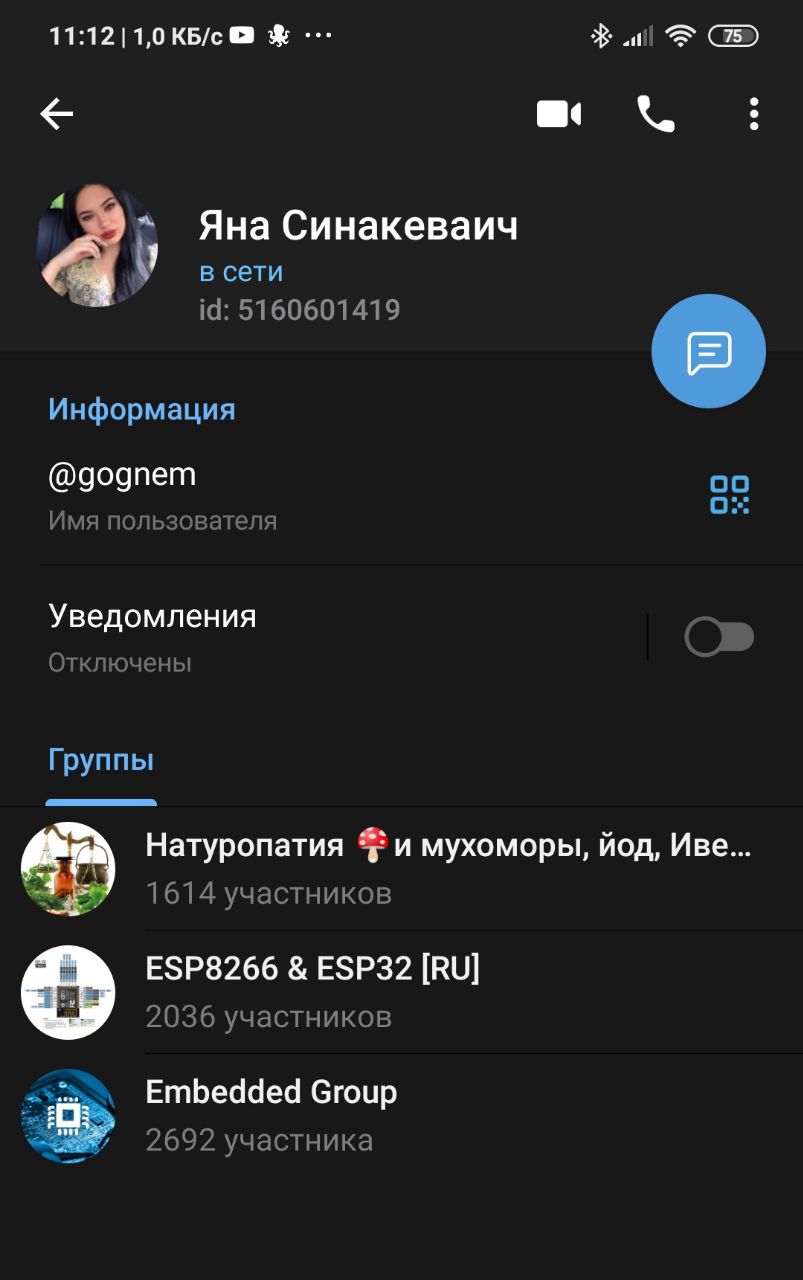Show the QR code for @gognem
Viewport: 803px width, 1280px height.
click(x=729, y=495)
